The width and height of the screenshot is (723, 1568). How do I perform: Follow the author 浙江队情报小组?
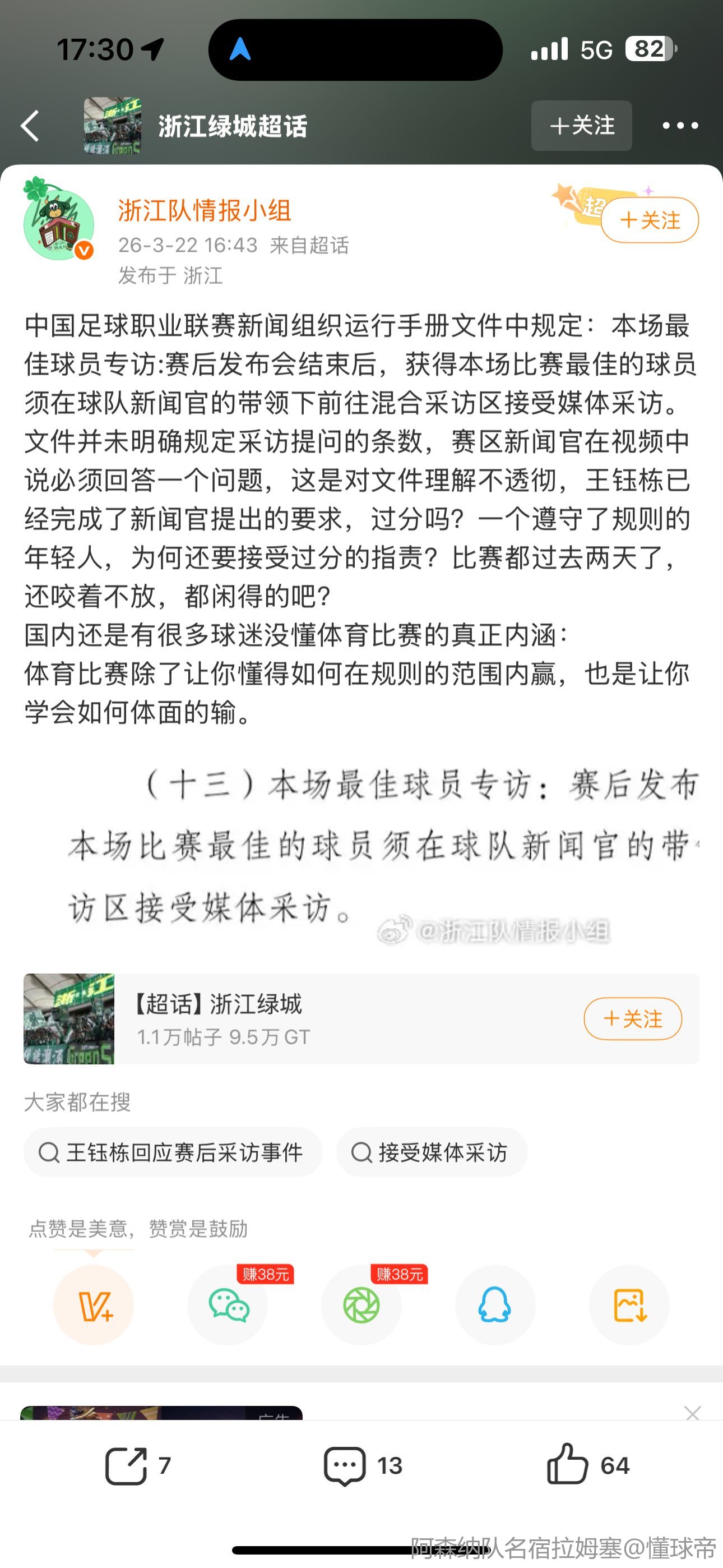point(649,220)
